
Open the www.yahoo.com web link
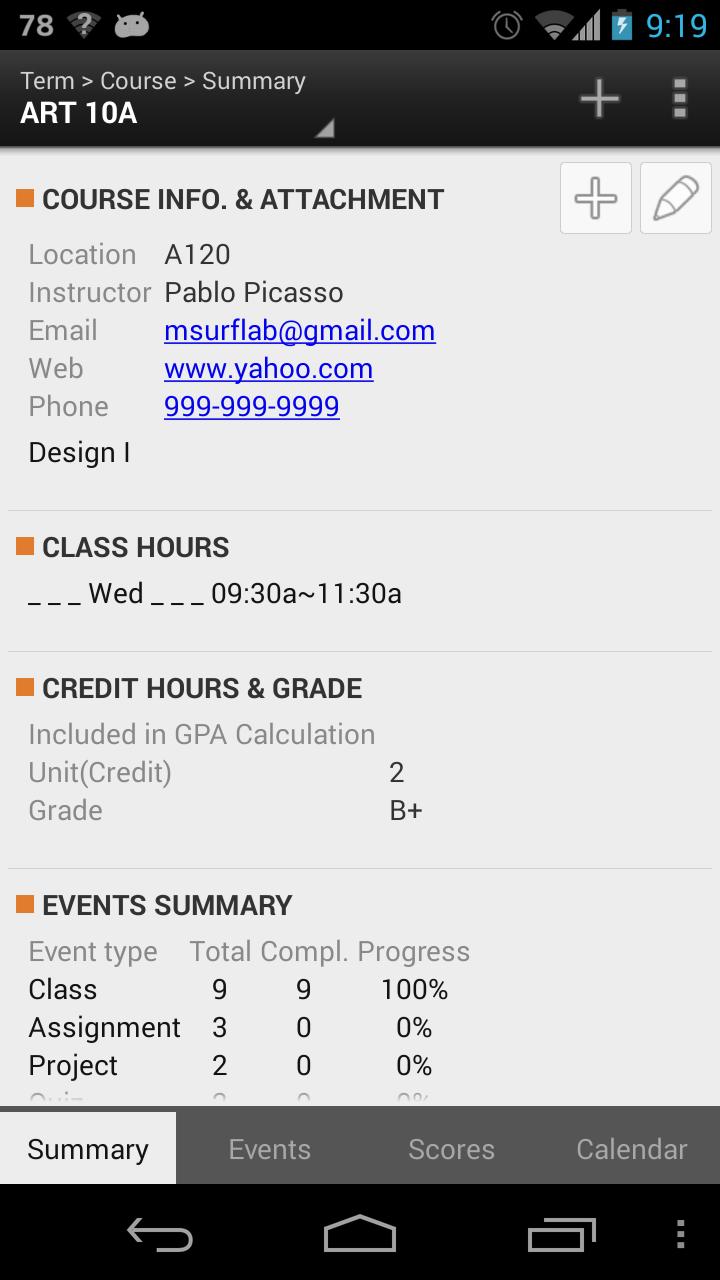[268, 369]
